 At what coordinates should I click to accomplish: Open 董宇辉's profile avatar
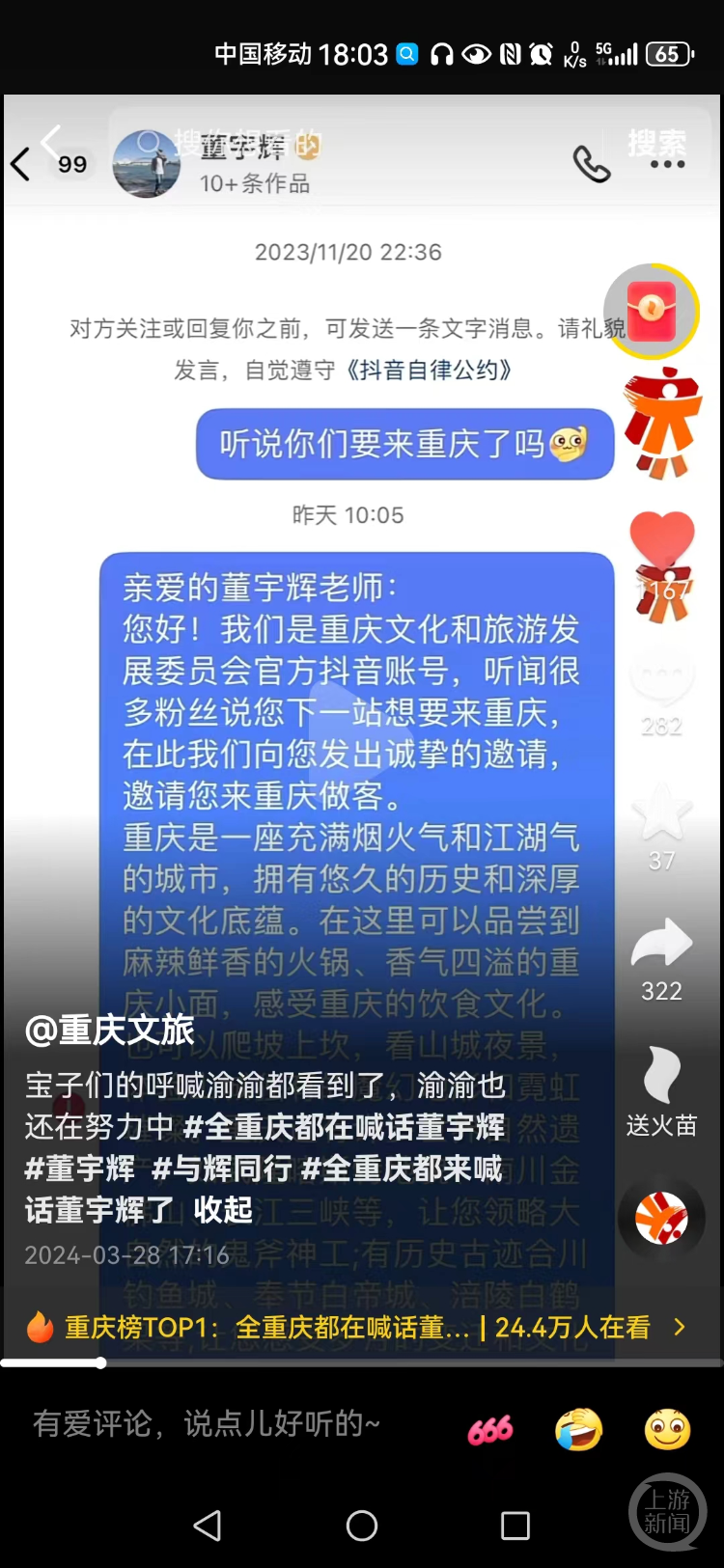(x=146, y=164)
